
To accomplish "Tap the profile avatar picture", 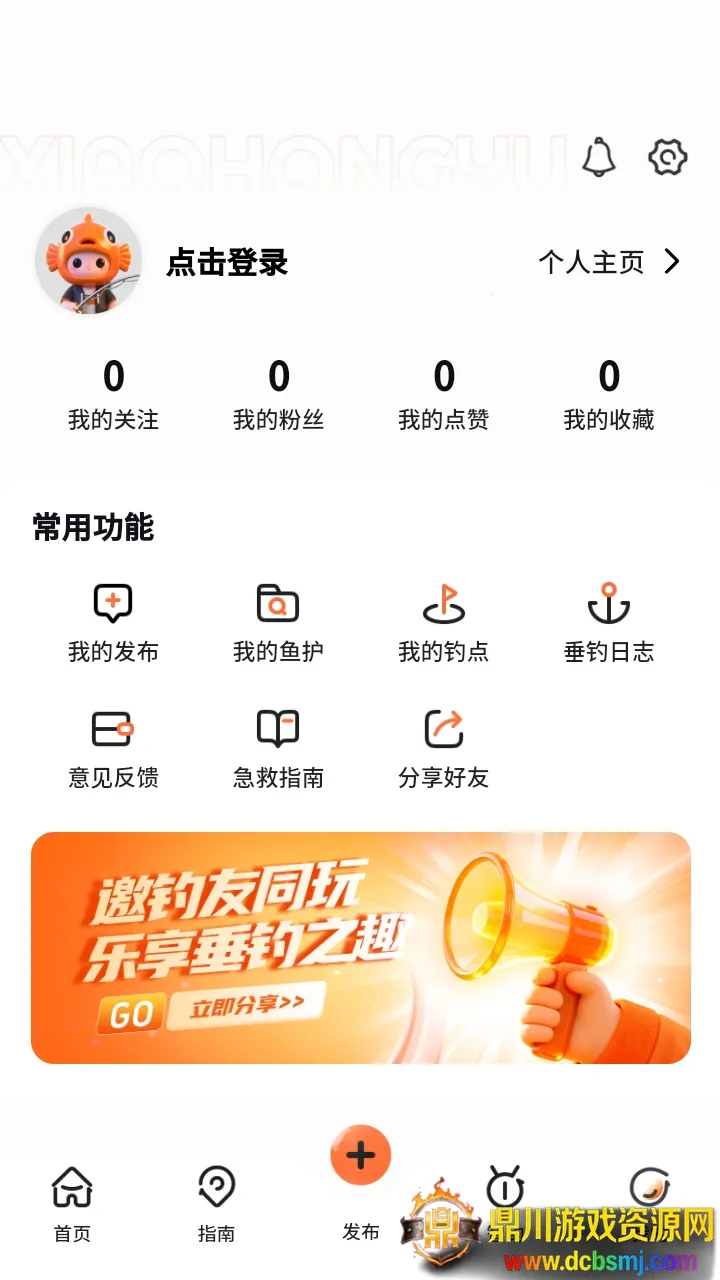I will tap(88, 262).
